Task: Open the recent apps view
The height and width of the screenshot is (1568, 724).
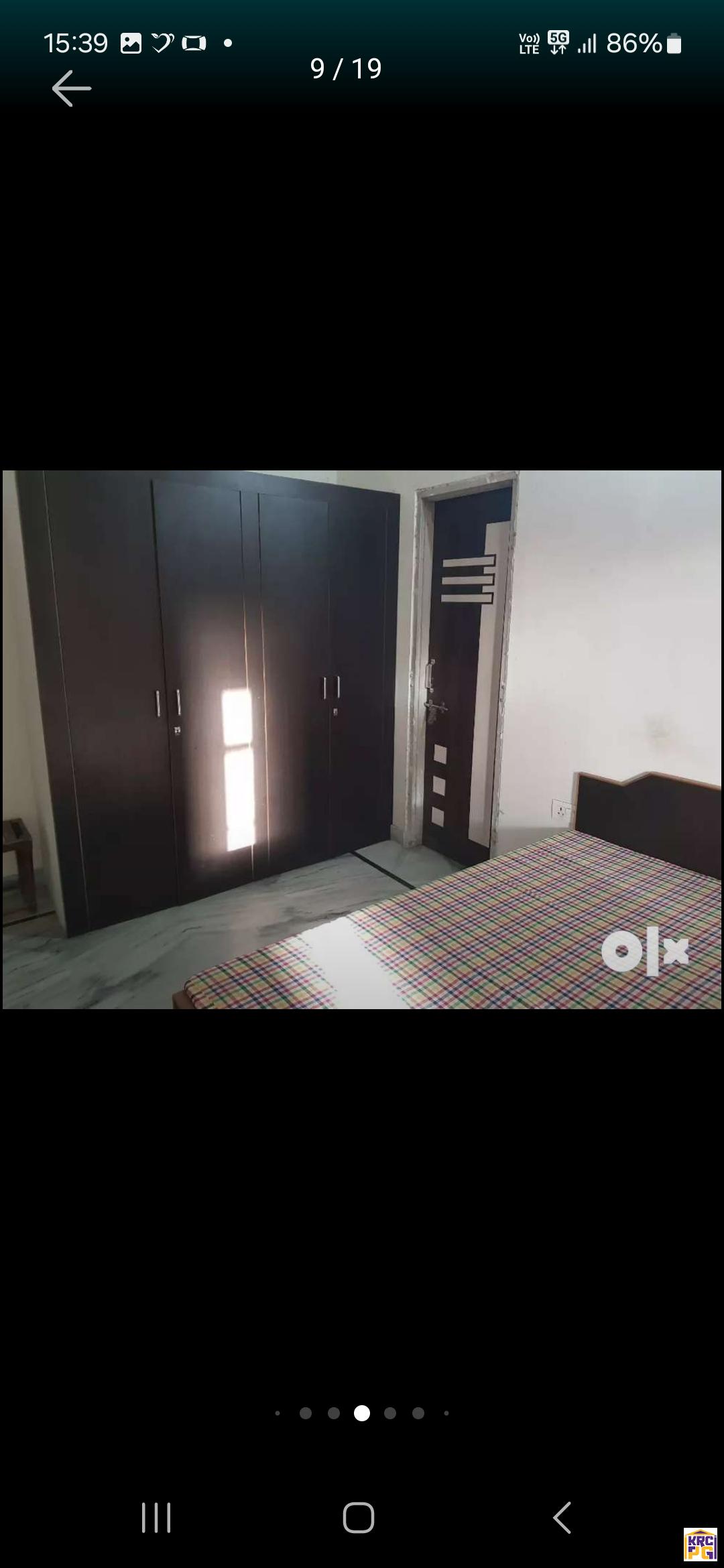Action: coord(156,1517)
